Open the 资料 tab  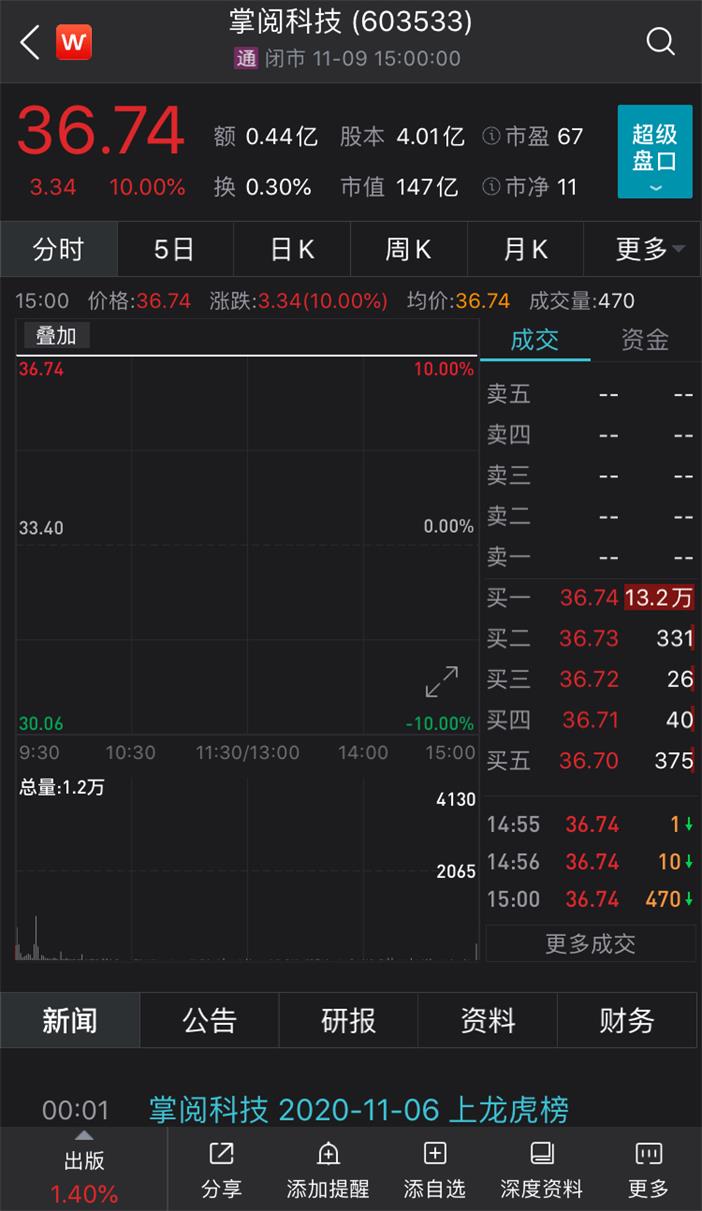click(x=487, y=1020)
